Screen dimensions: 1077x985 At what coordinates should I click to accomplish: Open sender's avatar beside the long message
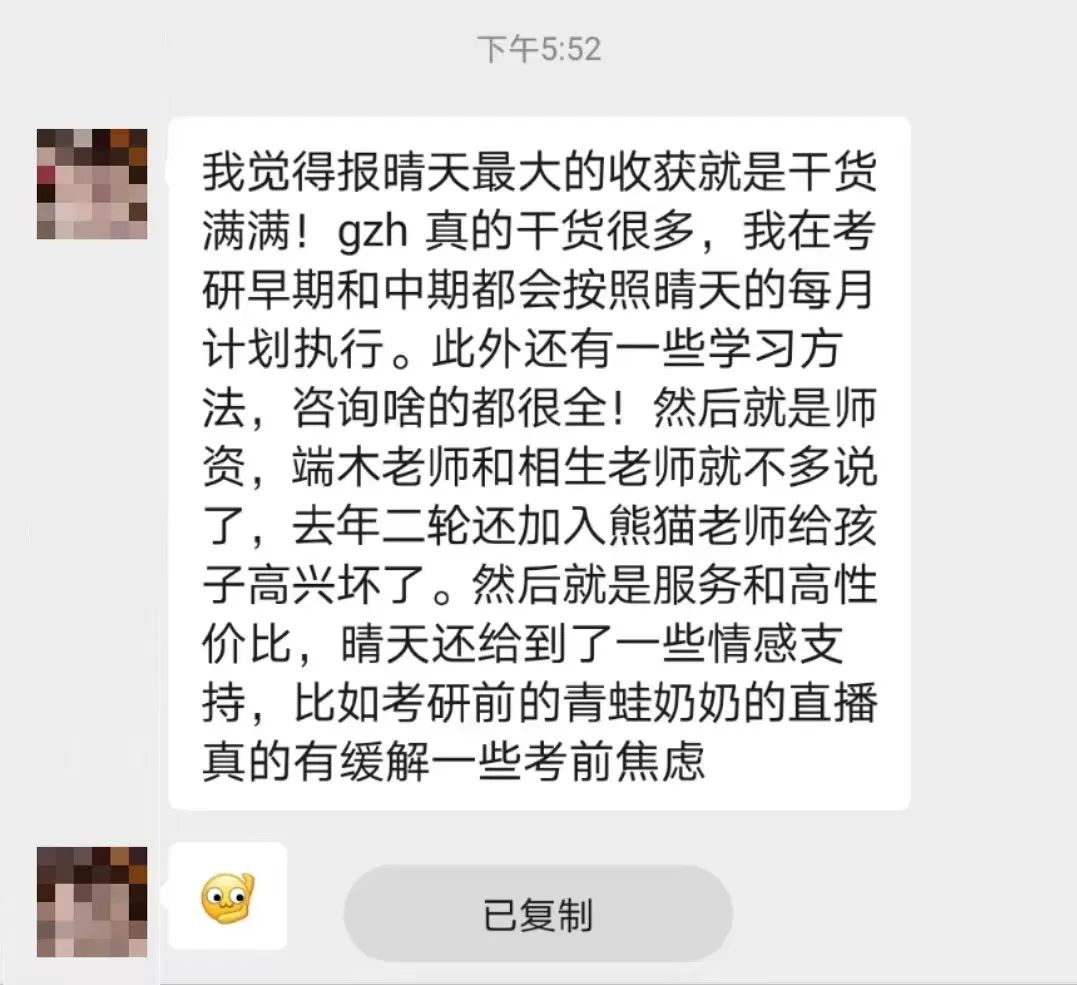coord(92,184)
